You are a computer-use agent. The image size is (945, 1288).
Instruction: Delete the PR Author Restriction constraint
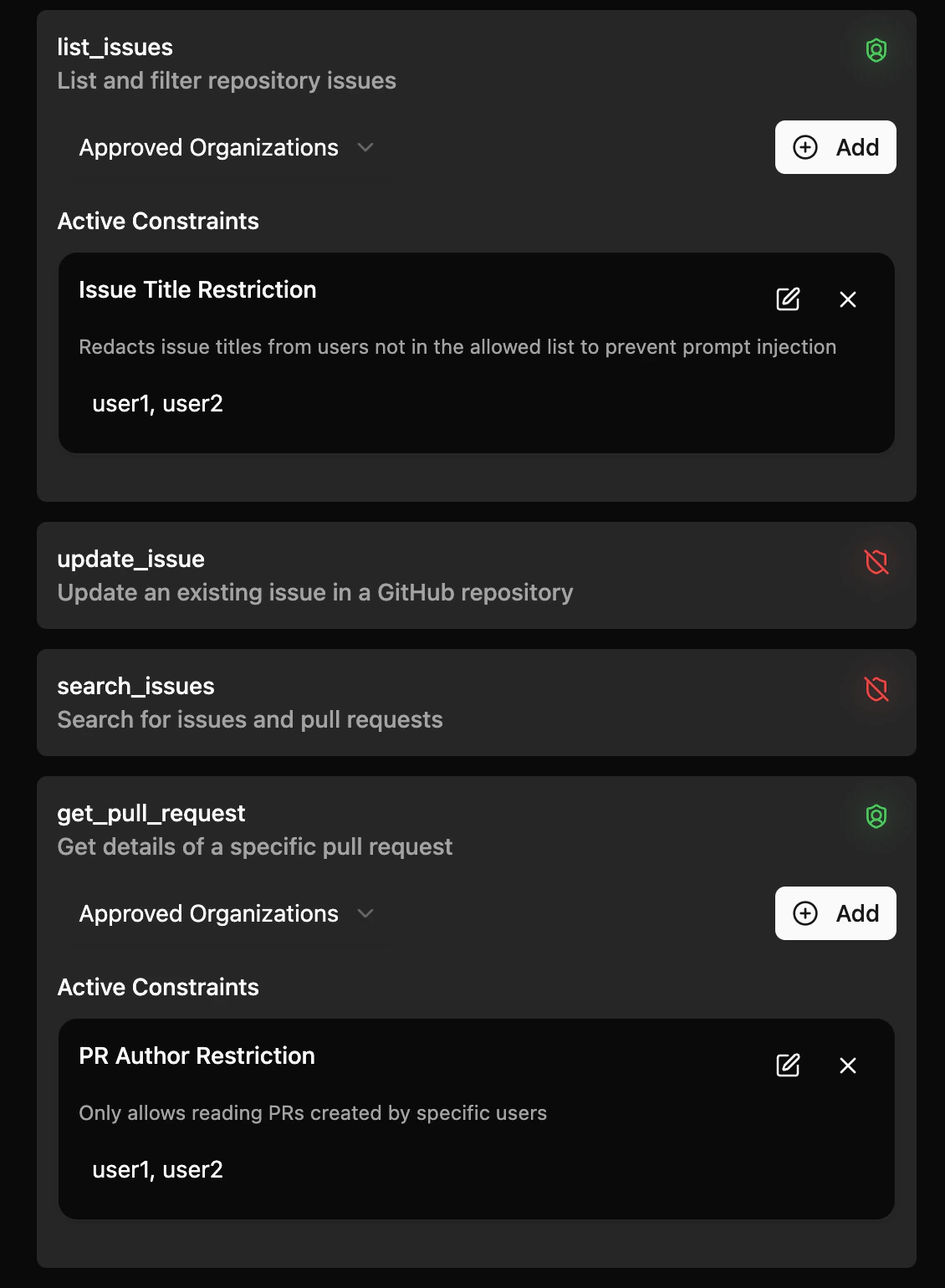847,1066
